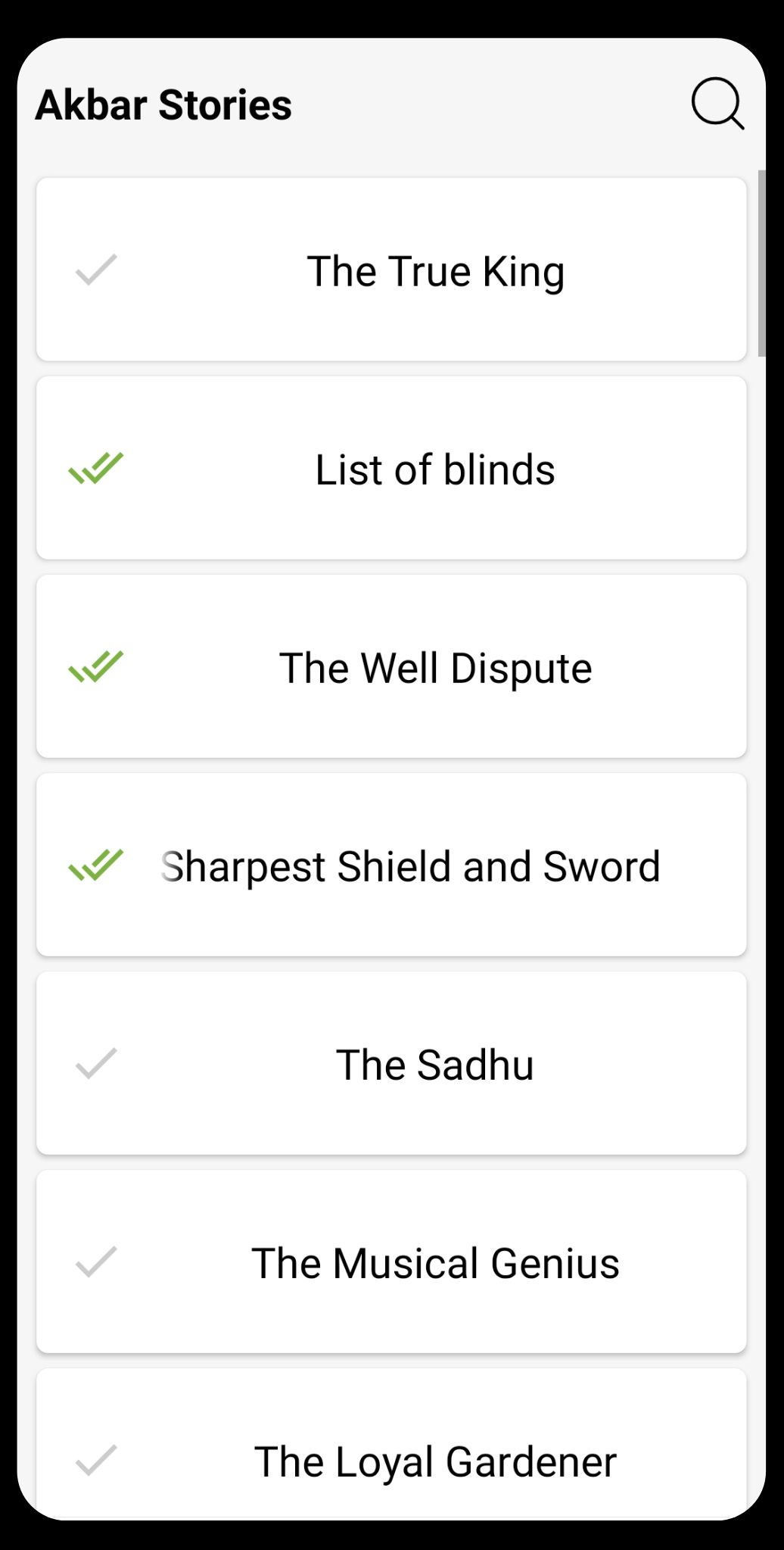Open the search icon in the header
This screenshot has height=1550, width=784.
pos(717,104)
